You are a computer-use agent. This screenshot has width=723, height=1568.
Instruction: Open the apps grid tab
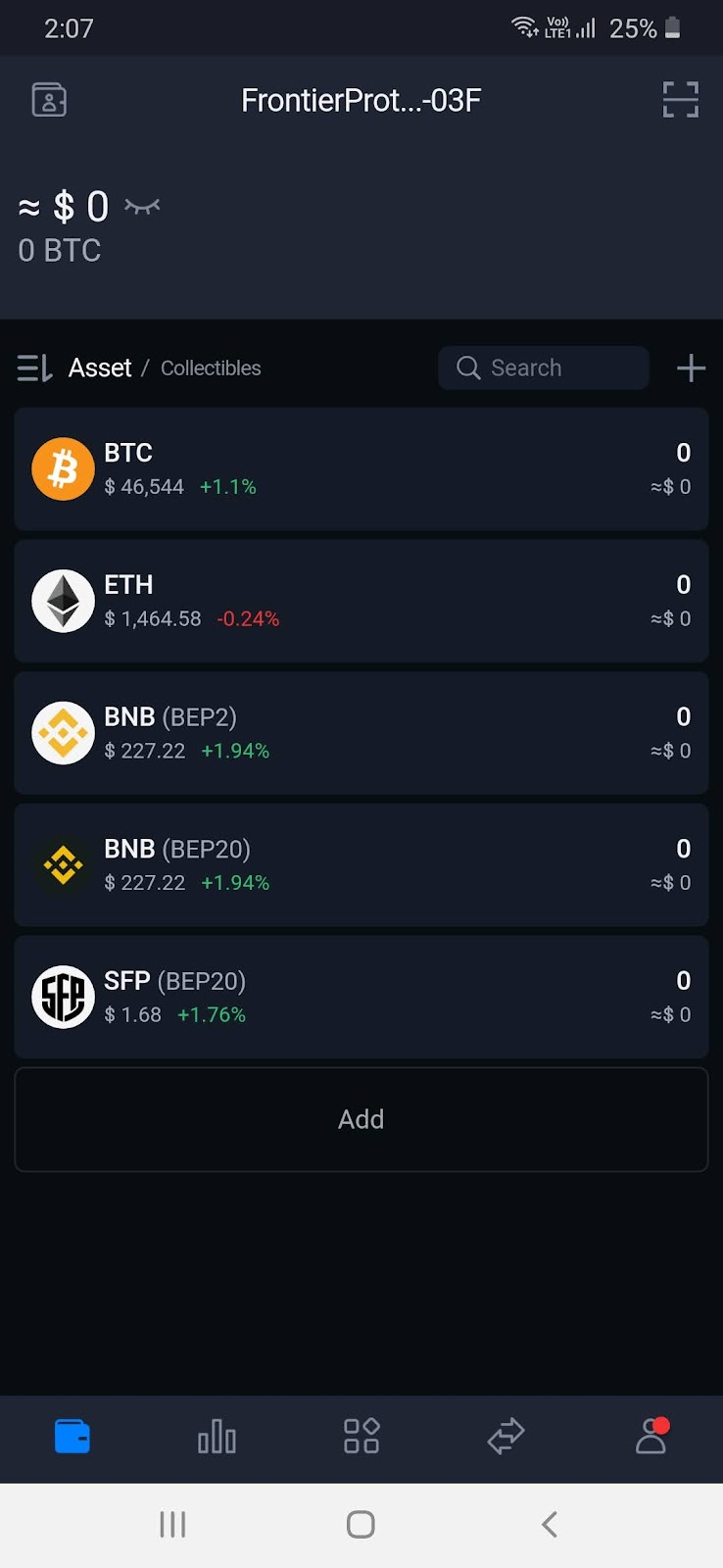click(x=361, y=1437)
